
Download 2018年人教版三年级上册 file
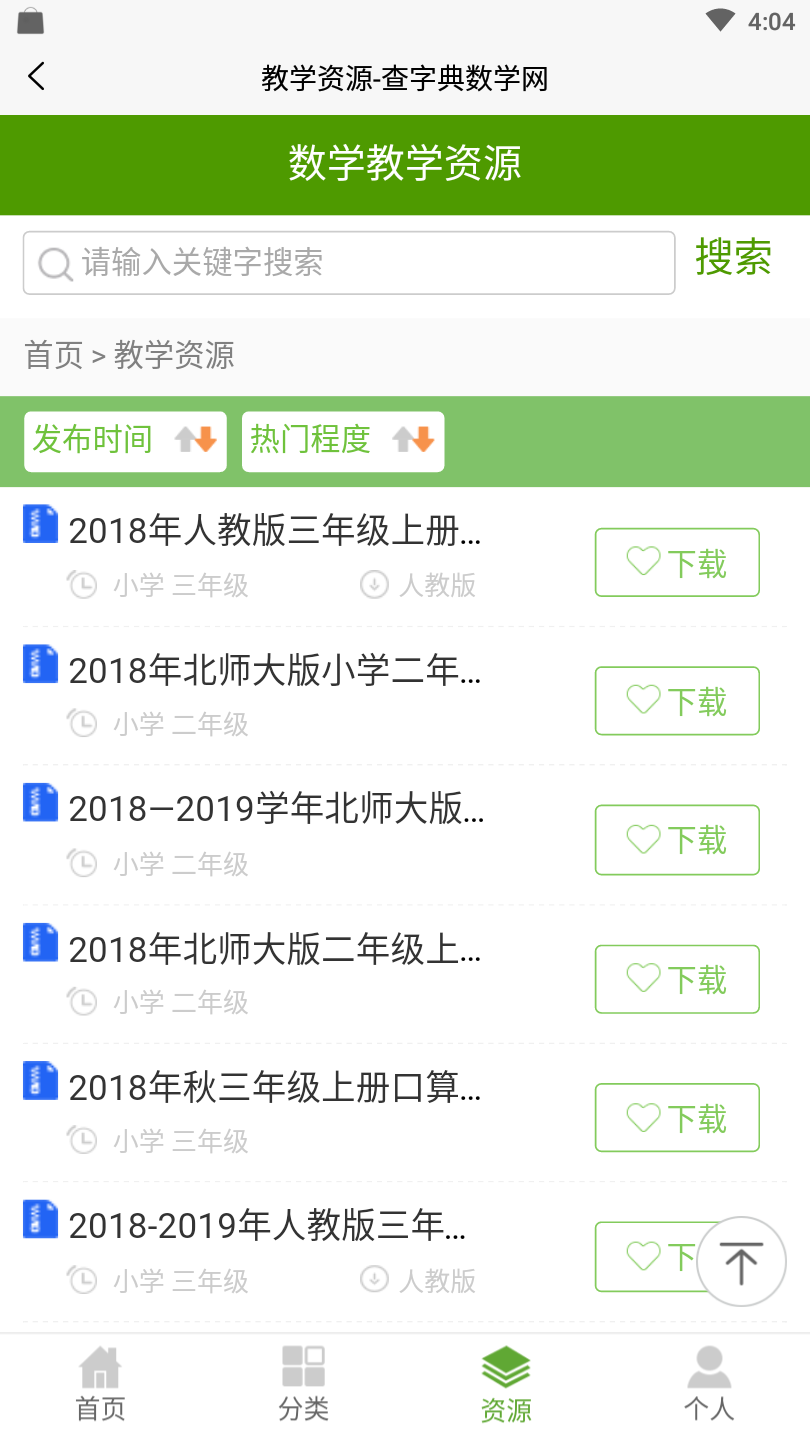[x=677, y=563]
